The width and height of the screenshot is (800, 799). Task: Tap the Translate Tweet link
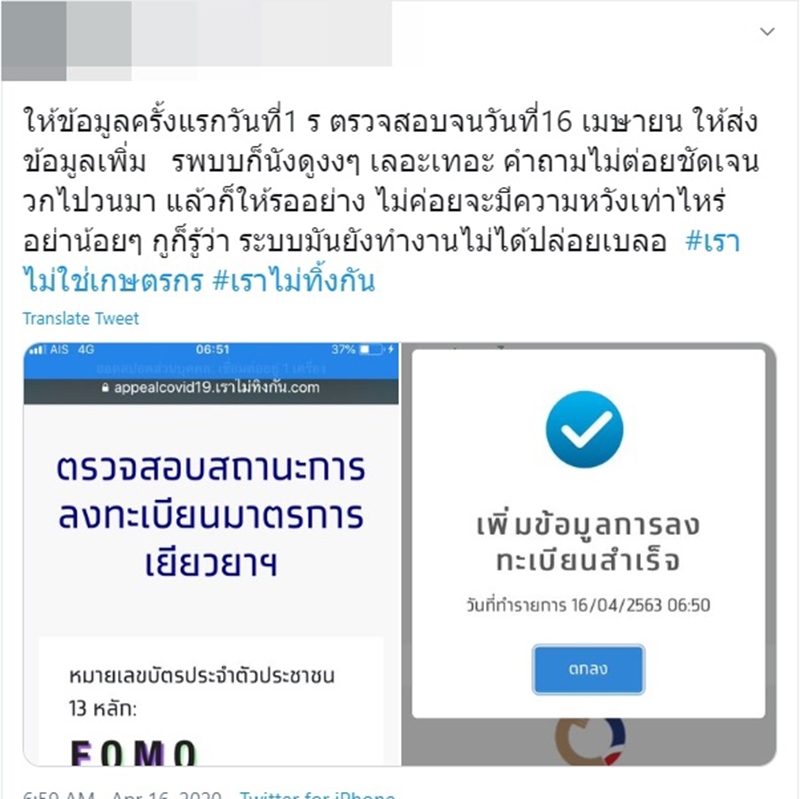click(x=81, y=319)
